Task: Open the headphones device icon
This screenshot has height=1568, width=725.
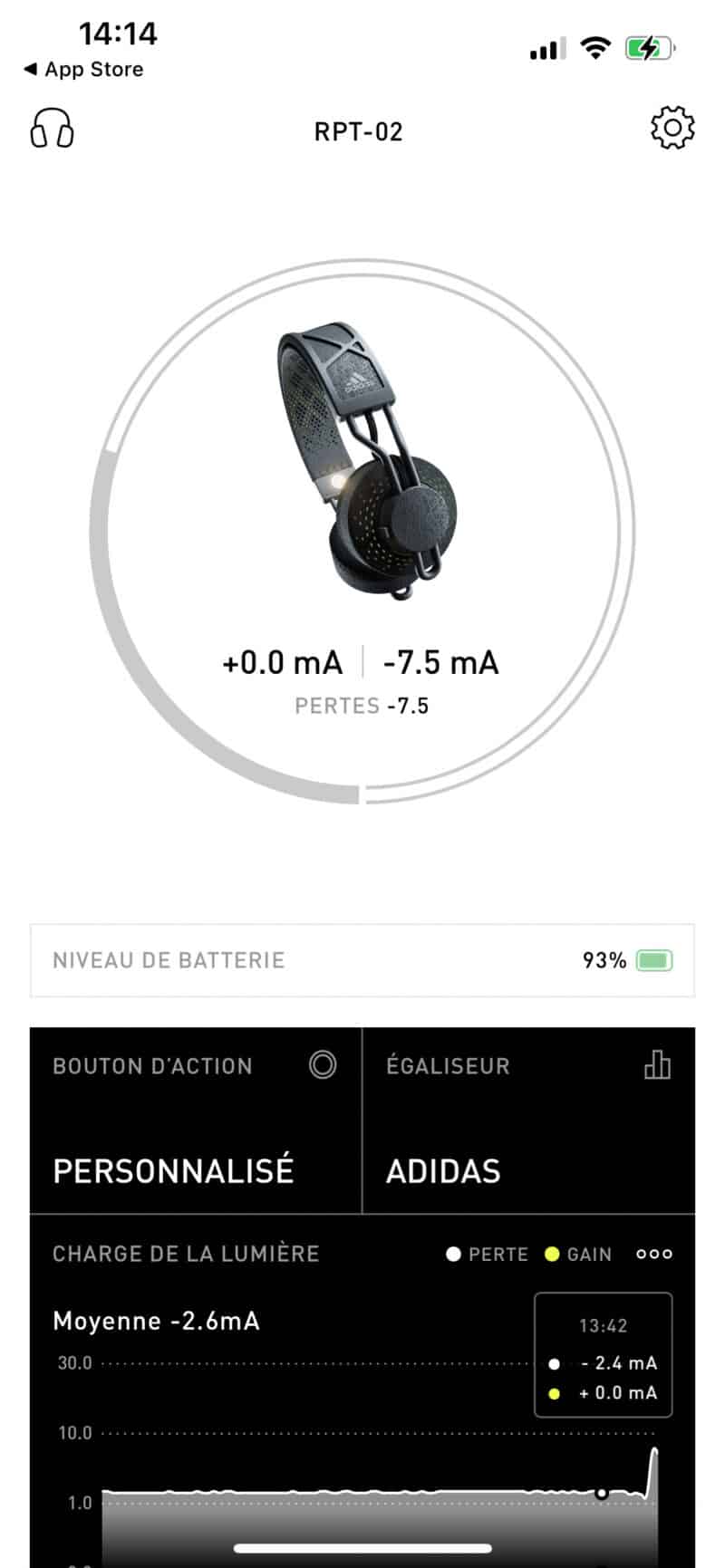Action: click(x=52, y=129)
